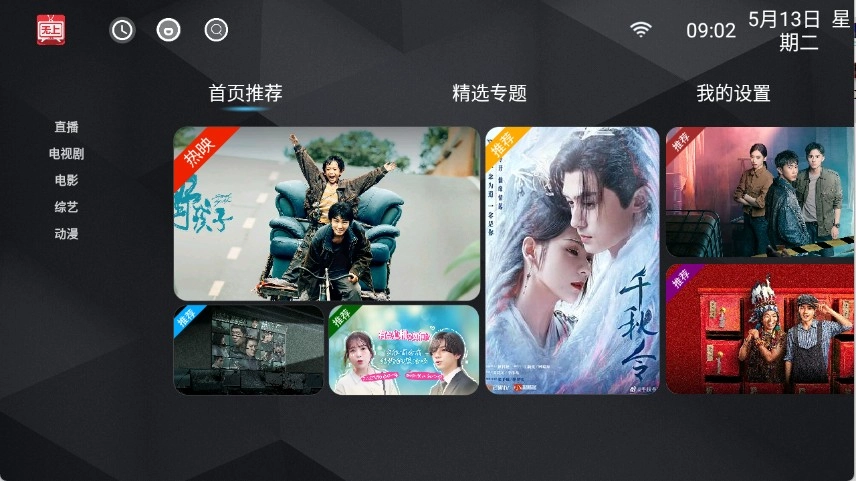Switch to the 精选专题 tab

point(489,94)
